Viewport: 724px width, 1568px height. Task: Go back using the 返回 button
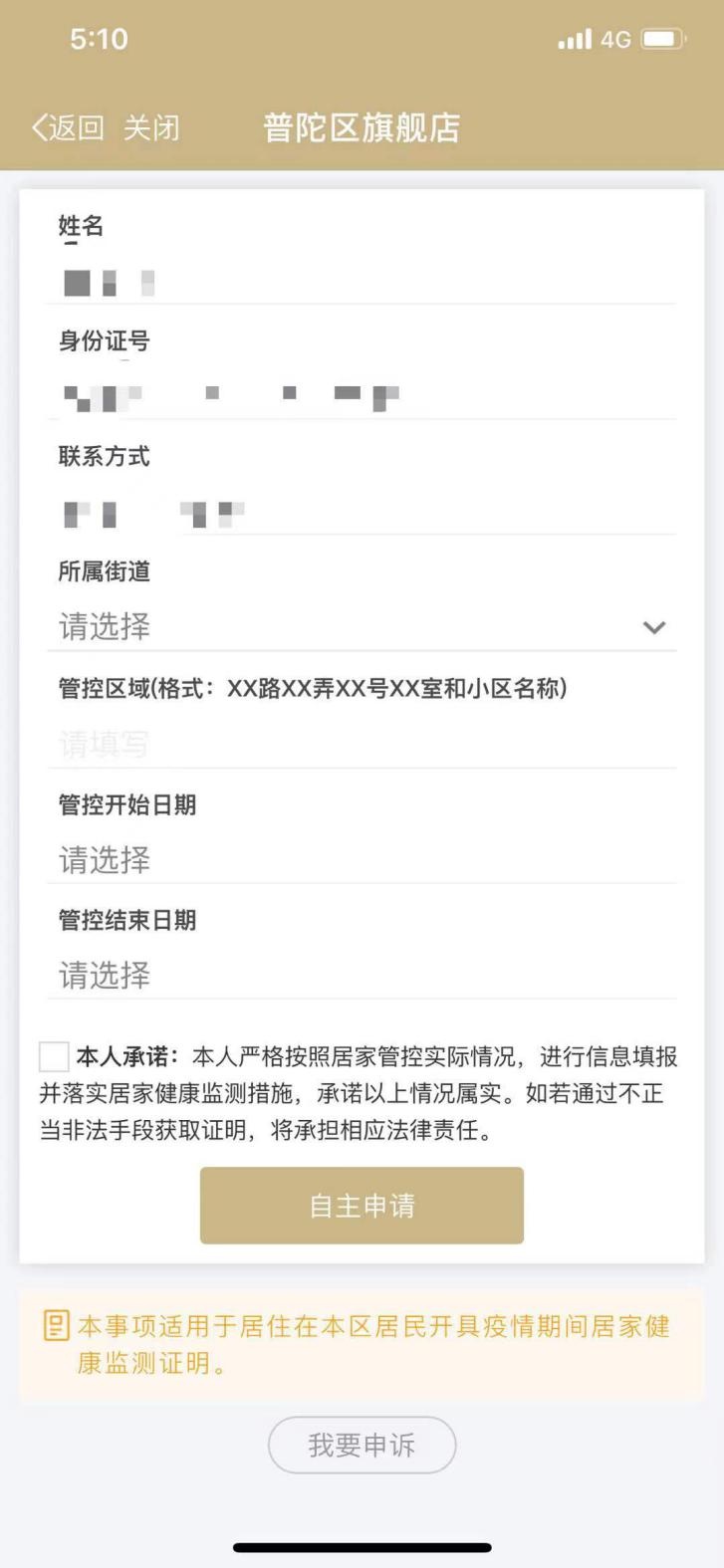pyautogui.click(x=67, y=128)
